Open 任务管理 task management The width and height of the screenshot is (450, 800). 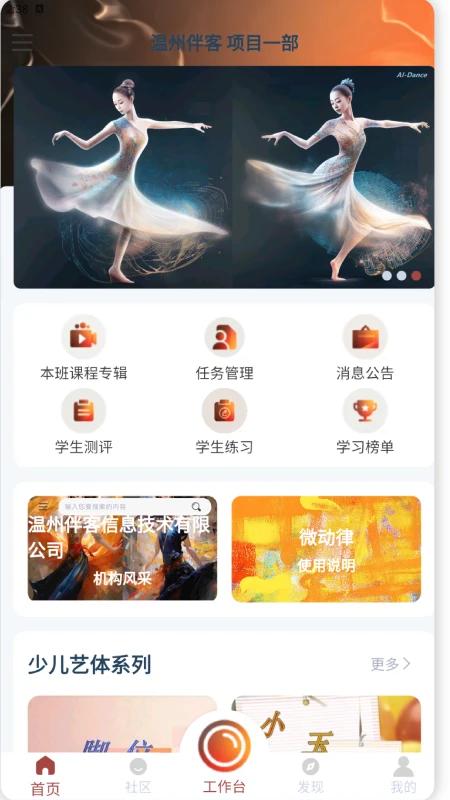pos(224,349)
